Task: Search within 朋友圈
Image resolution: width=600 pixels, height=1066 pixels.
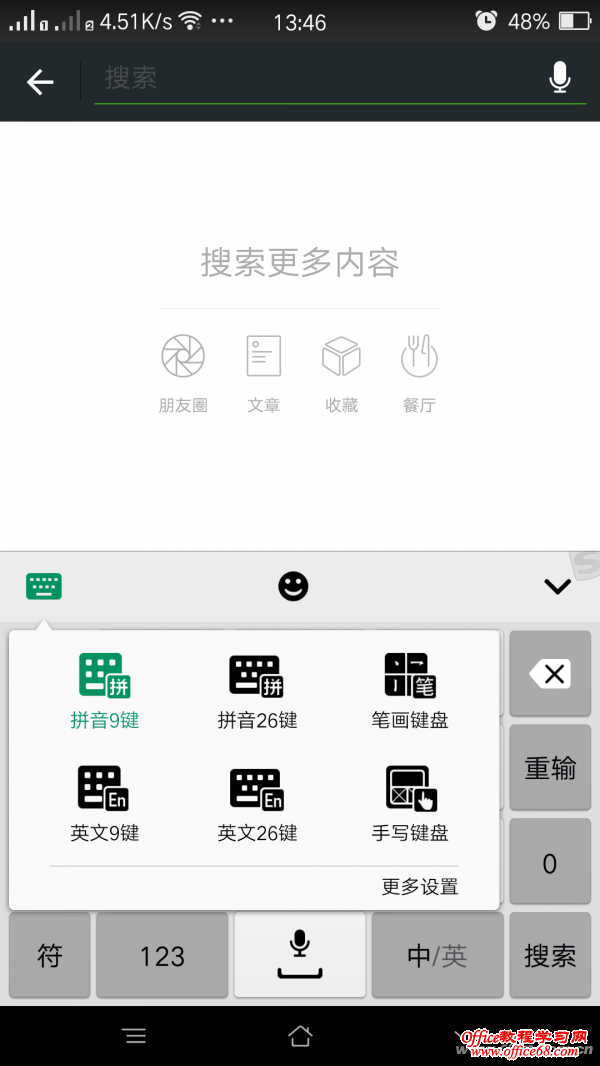Action: tap(183, 372)
